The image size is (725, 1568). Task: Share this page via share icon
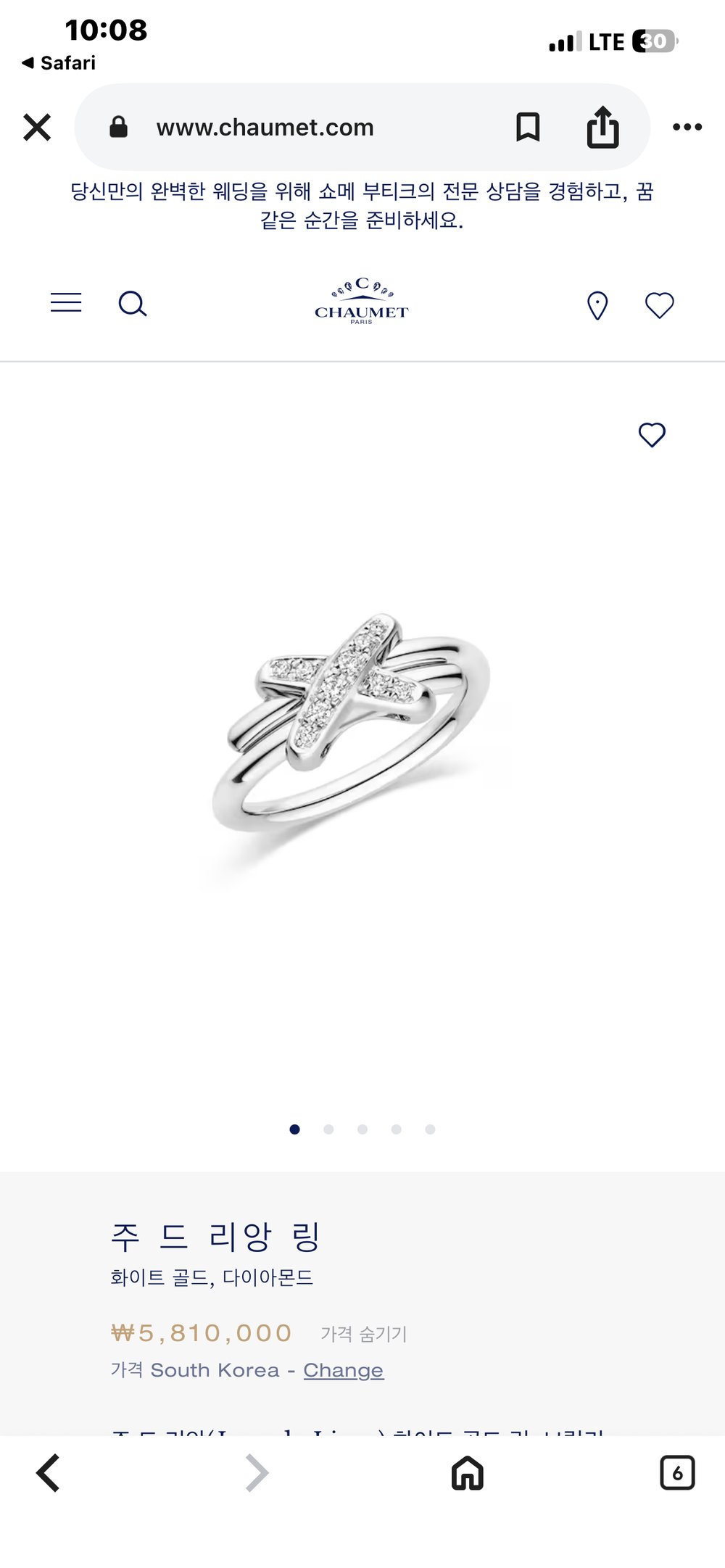click(x=602, y=128)
